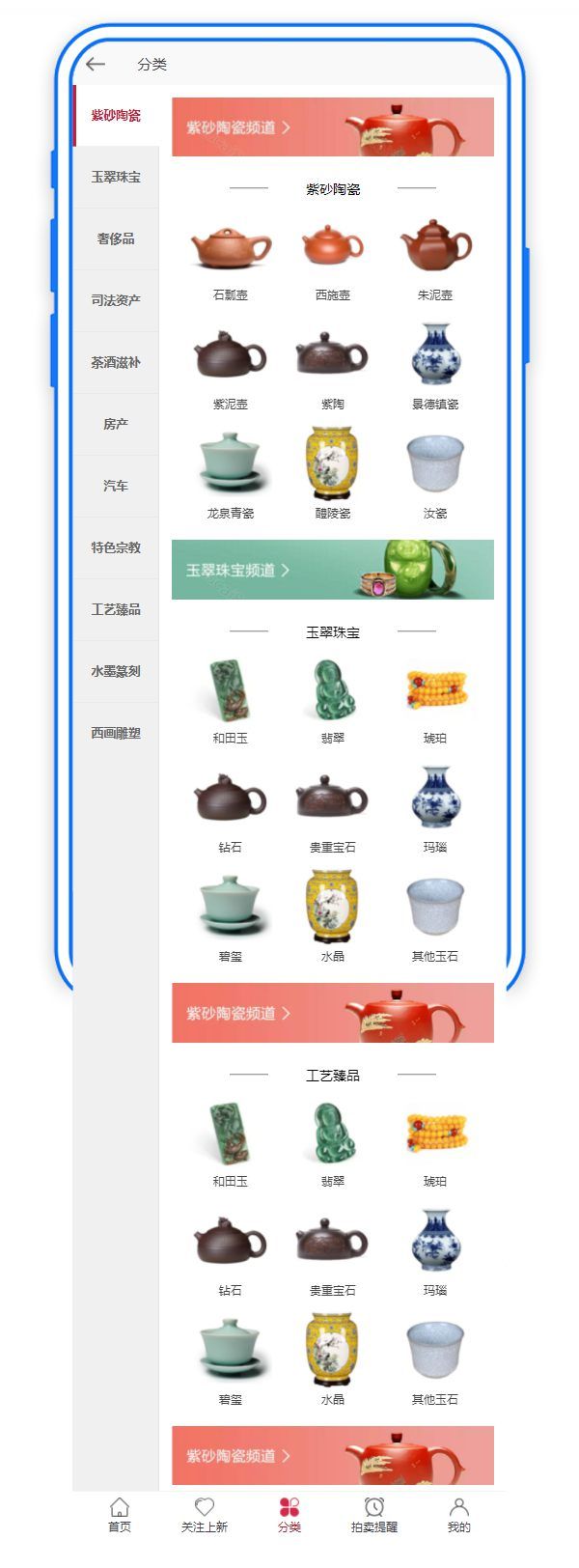Choose the 特色宗教 sidebar category

coord(116,547)
